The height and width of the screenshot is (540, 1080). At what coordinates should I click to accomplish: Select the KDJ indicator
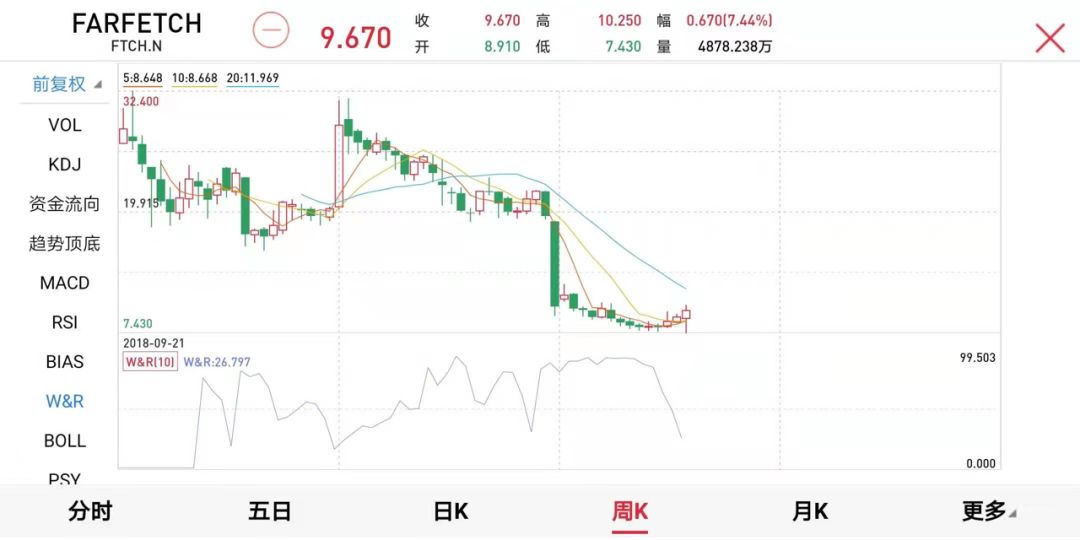pyautogui.click(x=64, y=165)
